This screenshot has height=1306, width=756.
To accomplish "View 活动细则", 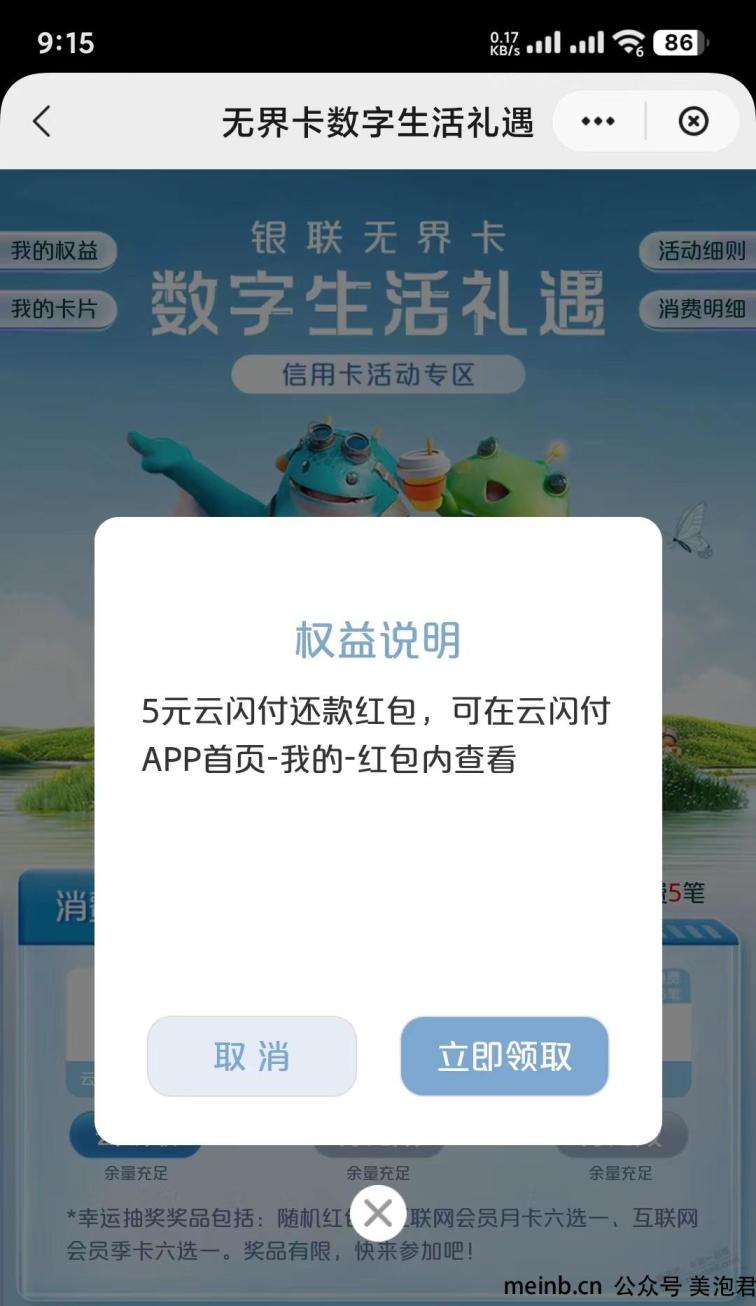I will click(700, 251).
